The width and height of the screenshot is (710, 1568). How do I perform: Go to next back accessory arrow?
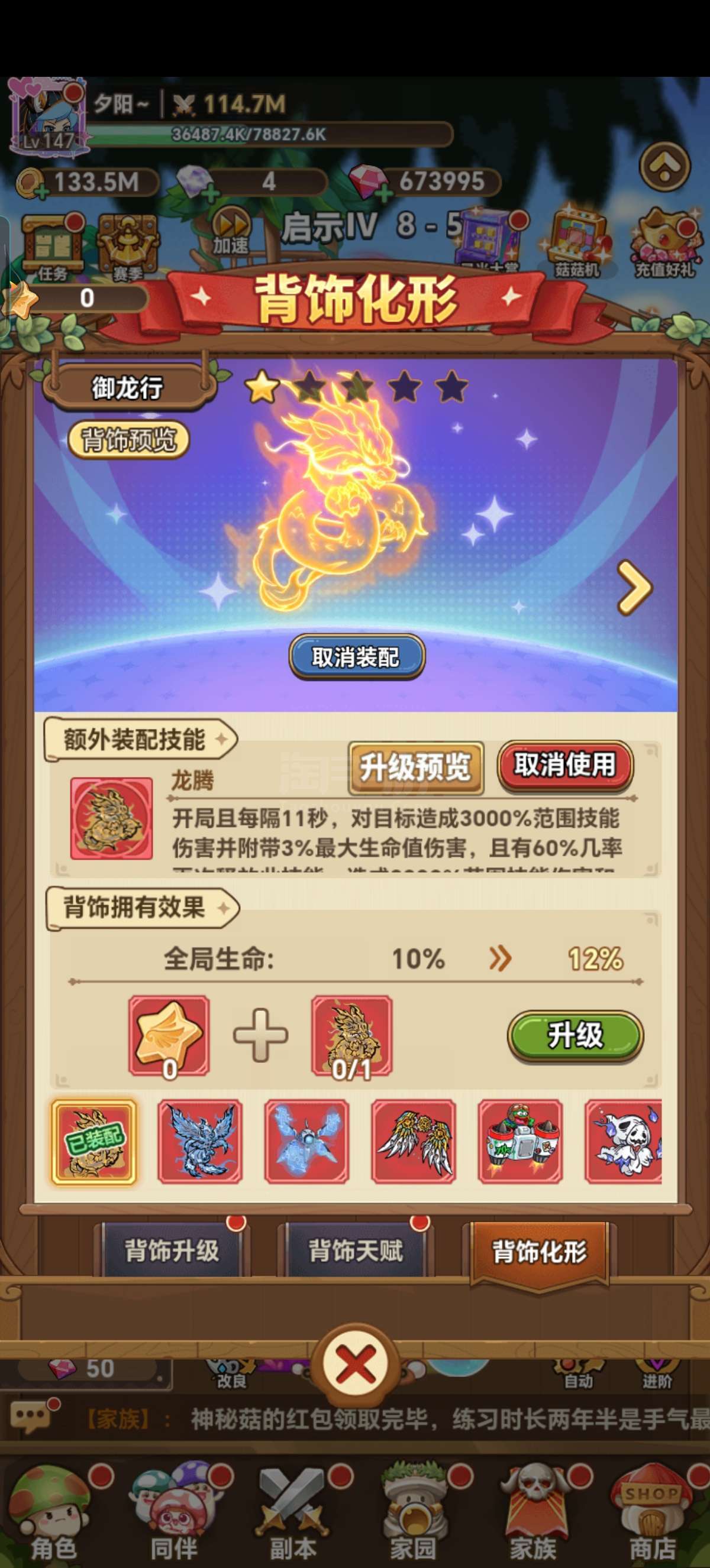[634, 587]
